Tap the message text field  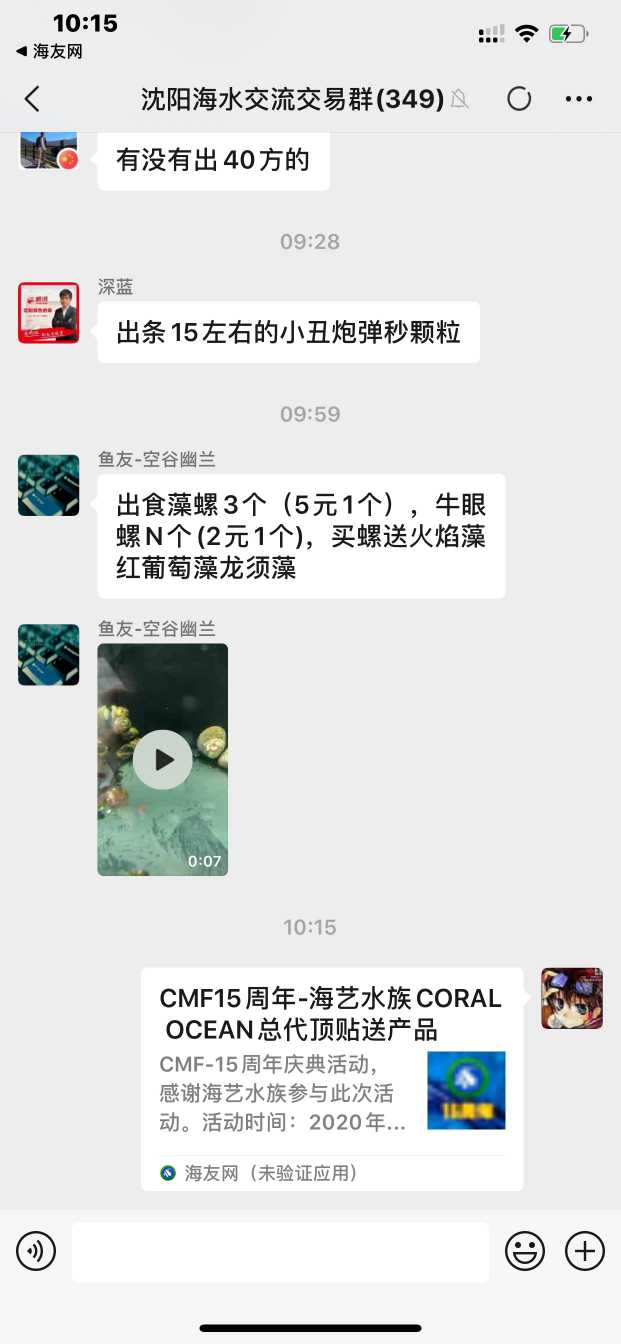pyautogui.click(x=280, y=1251)
